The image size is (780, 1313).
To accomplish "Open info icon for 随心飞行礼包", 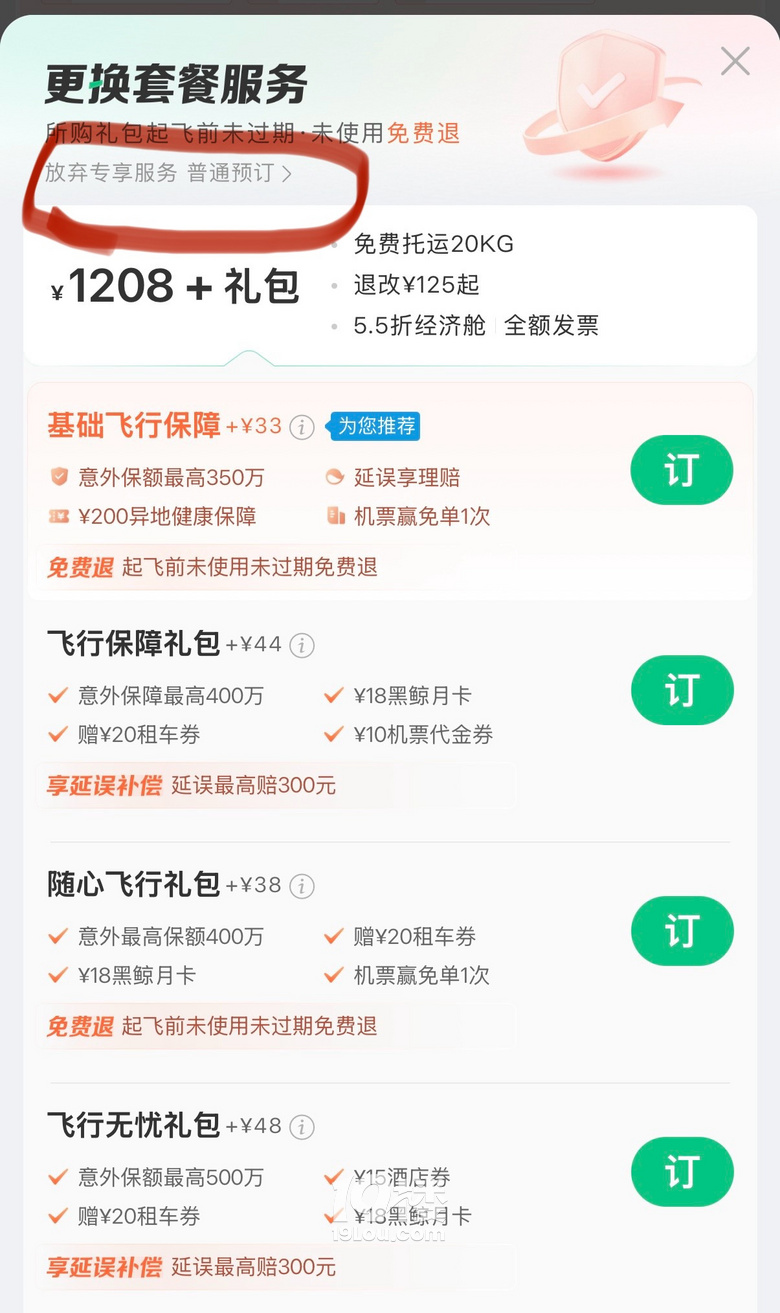I will pyautogui.click(x=302, y=886).
